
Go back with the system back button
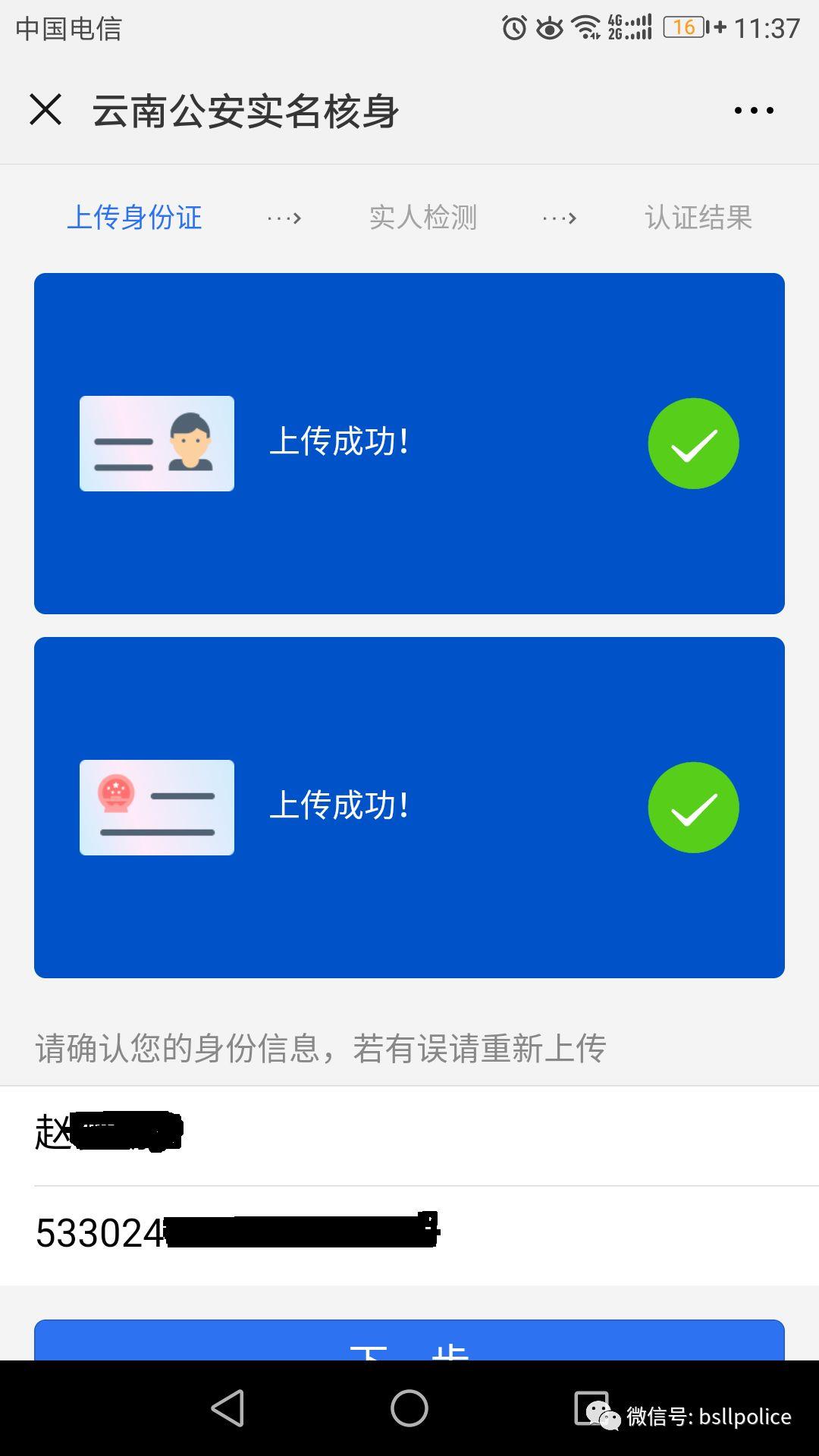pyautogui.click(x=227, y=1408)
